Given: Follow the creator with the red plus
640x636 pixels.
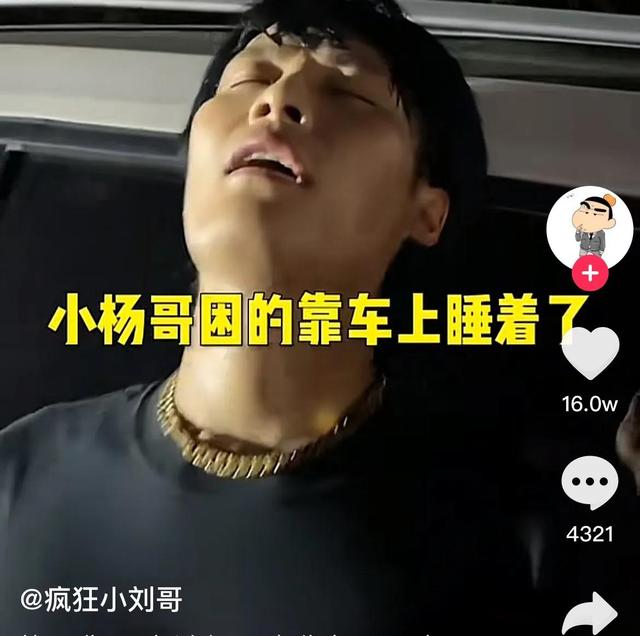Looking at the screenshot, I should pyautogui.click(x=590, y=273).
